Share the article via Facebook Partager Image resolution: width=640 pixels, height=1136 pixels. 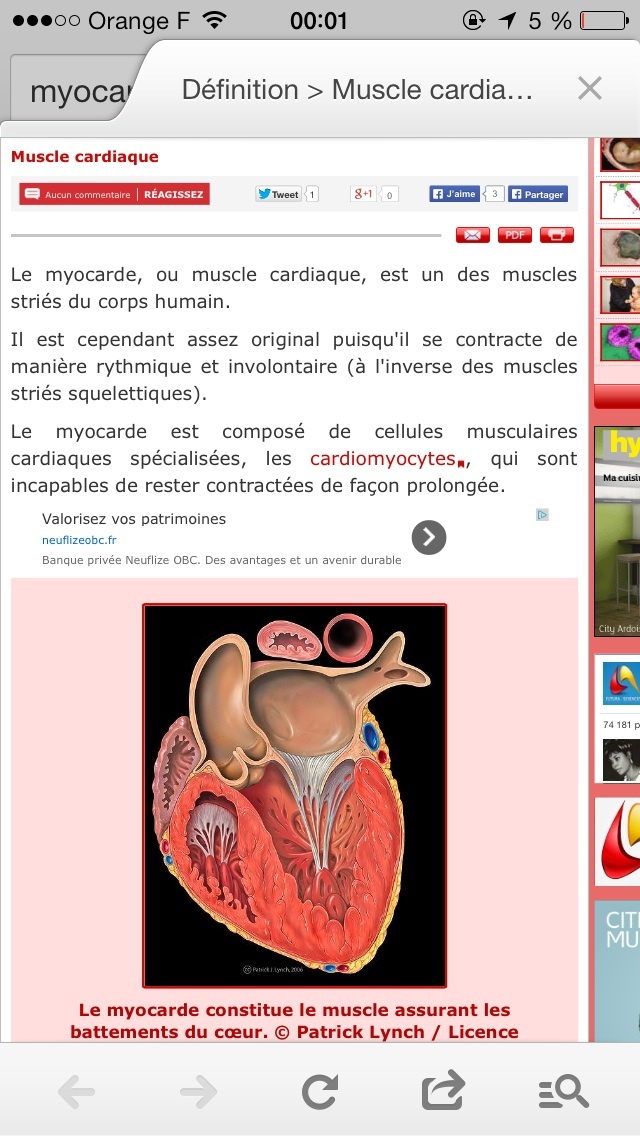pyautogui.click(x=538, y=194)
